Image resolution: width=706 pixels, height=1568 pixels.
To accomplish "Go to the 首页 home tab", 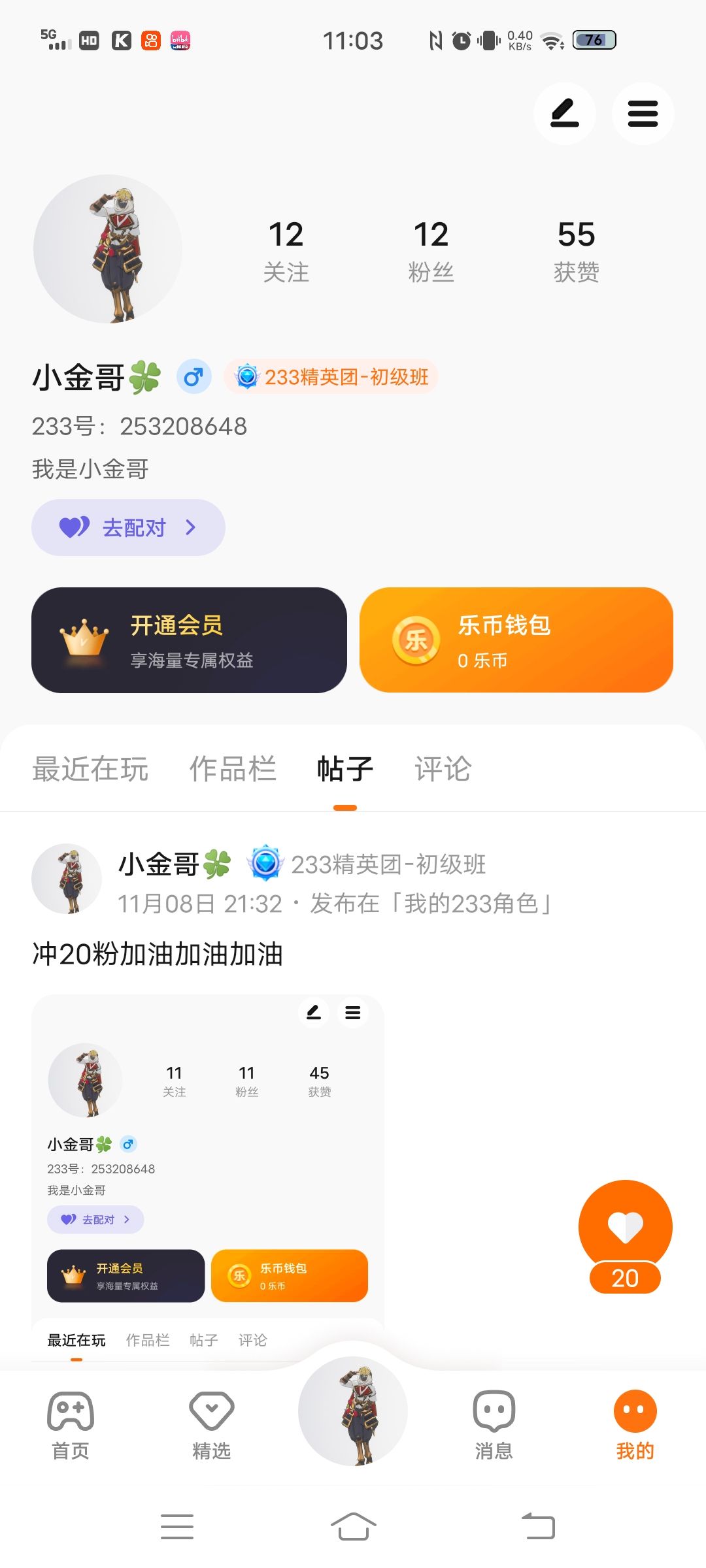I will (x=71, y=1426).
